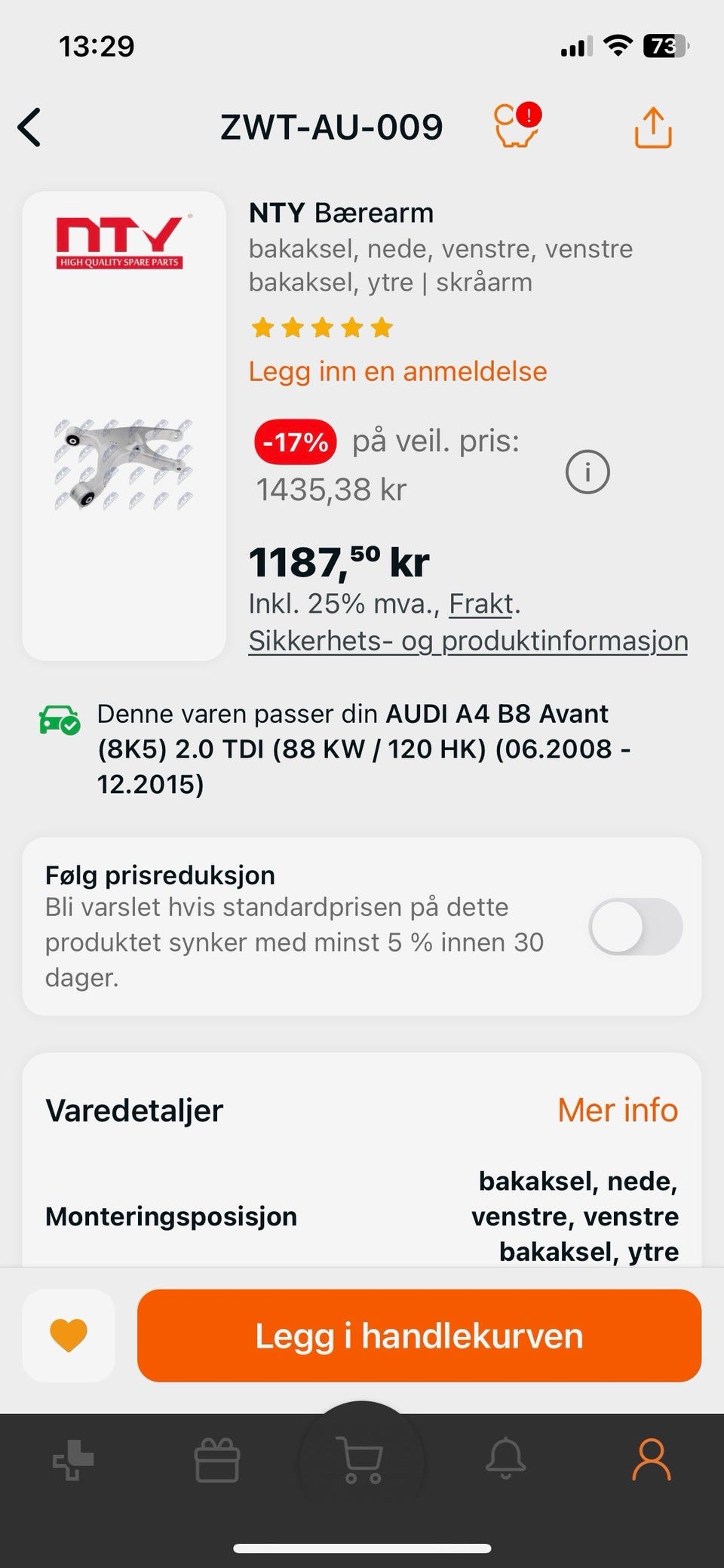This screenshot has width=724, height=1568.
Task: Open the gift box tab
Action: coord(217,1459)
